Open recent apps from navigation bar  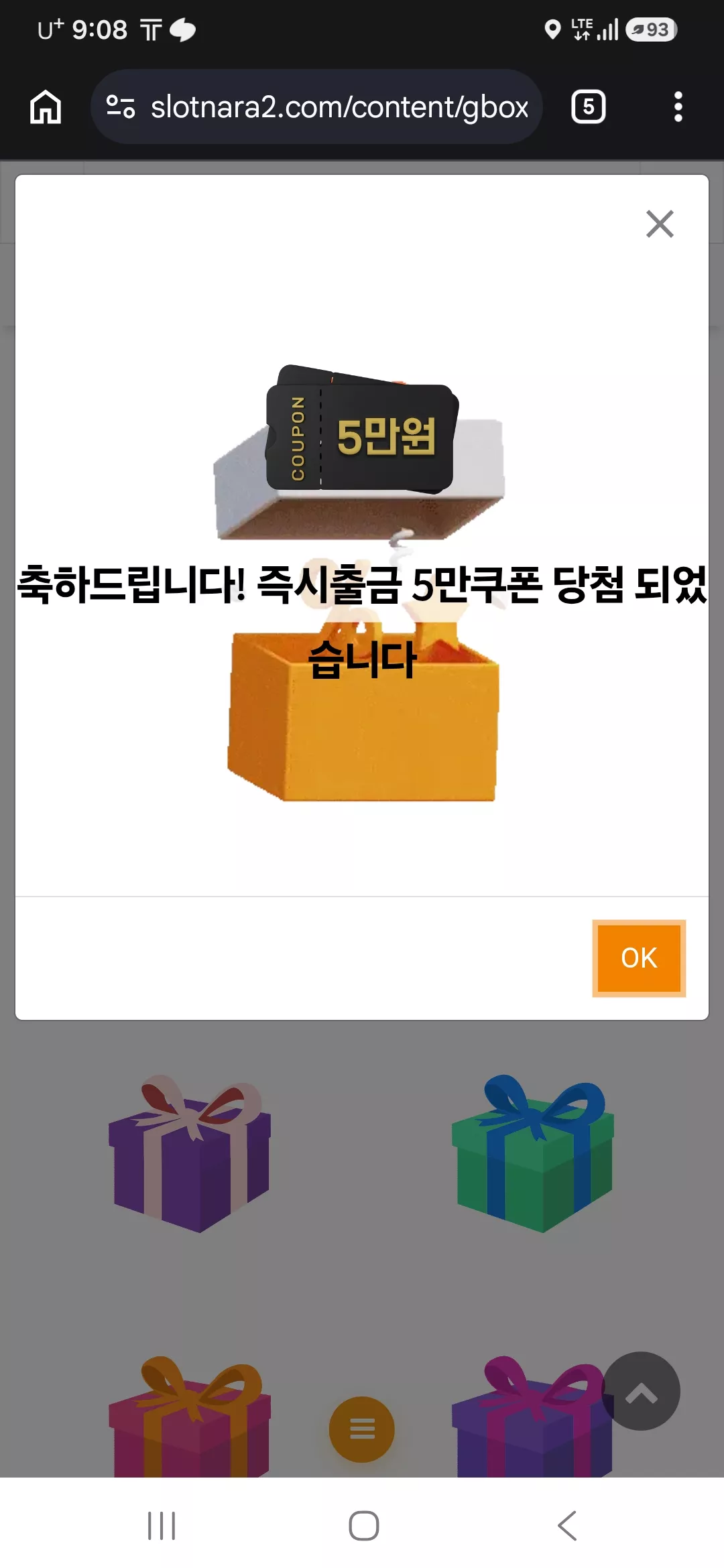click(x=162, y=1526)
